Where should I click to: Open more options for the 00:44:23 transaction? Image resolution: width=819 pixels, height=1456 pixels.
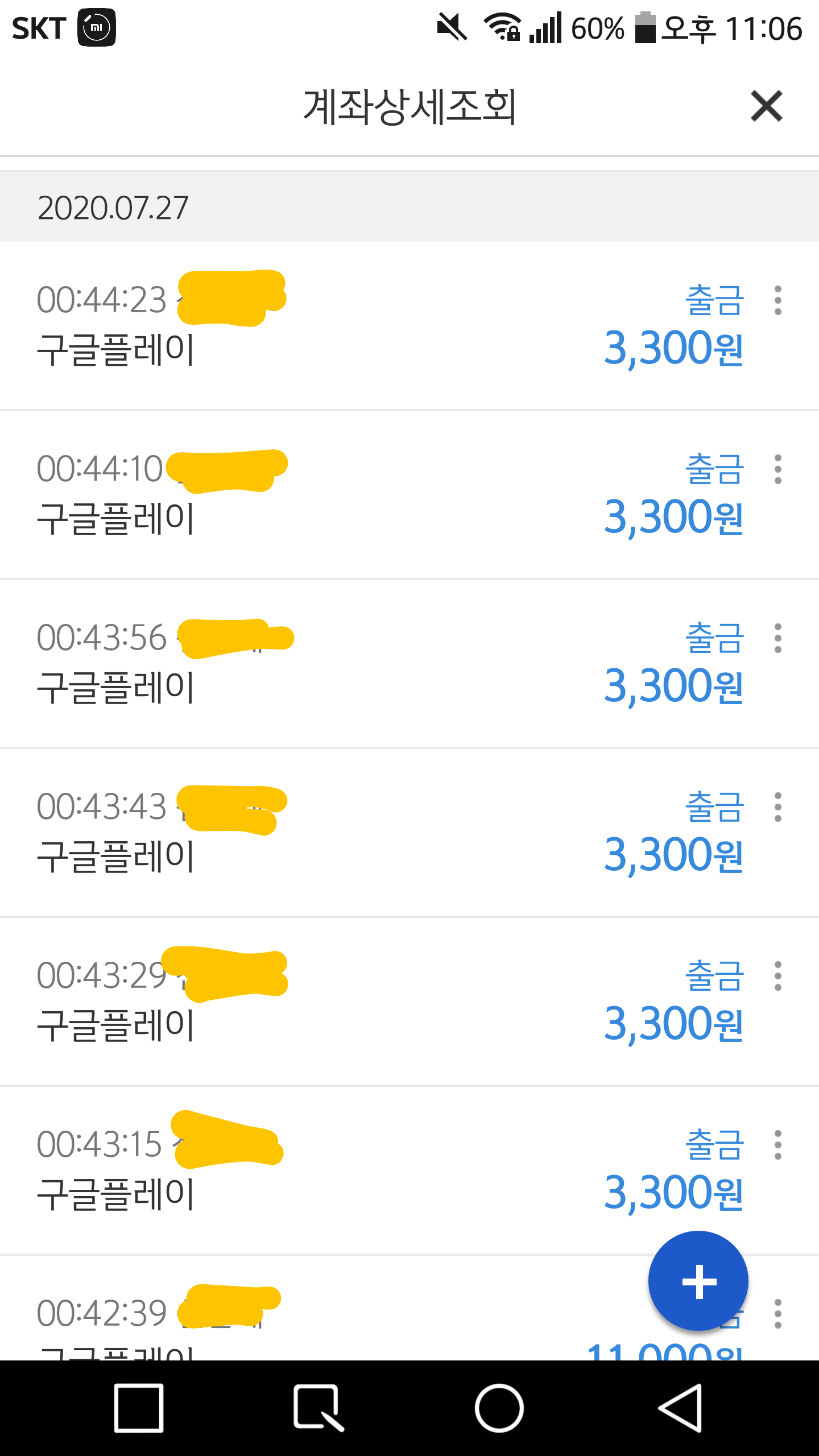[777, 300]
